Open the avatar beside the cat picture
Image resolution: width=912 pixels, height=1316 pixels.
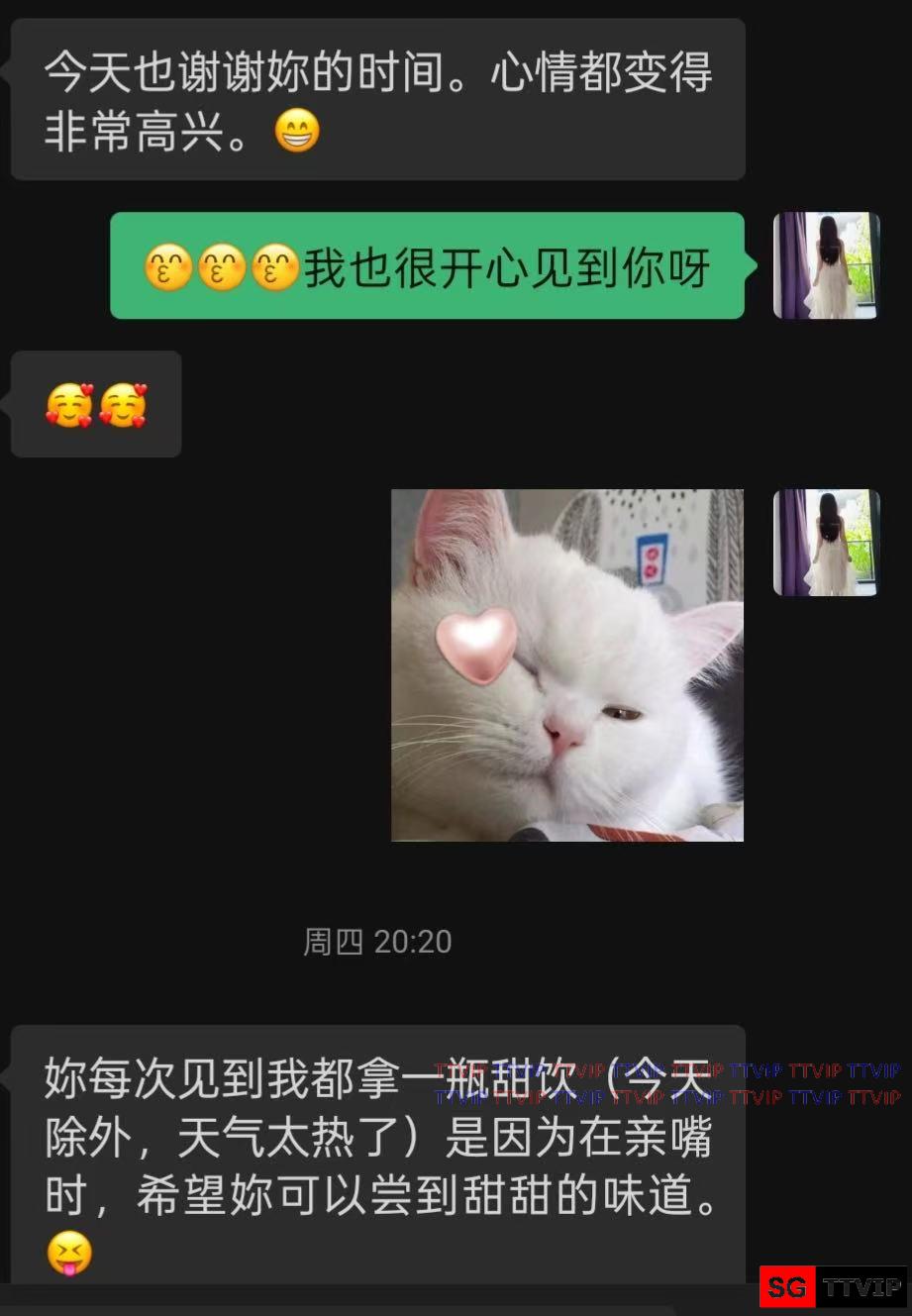click(x=826, y=543)
